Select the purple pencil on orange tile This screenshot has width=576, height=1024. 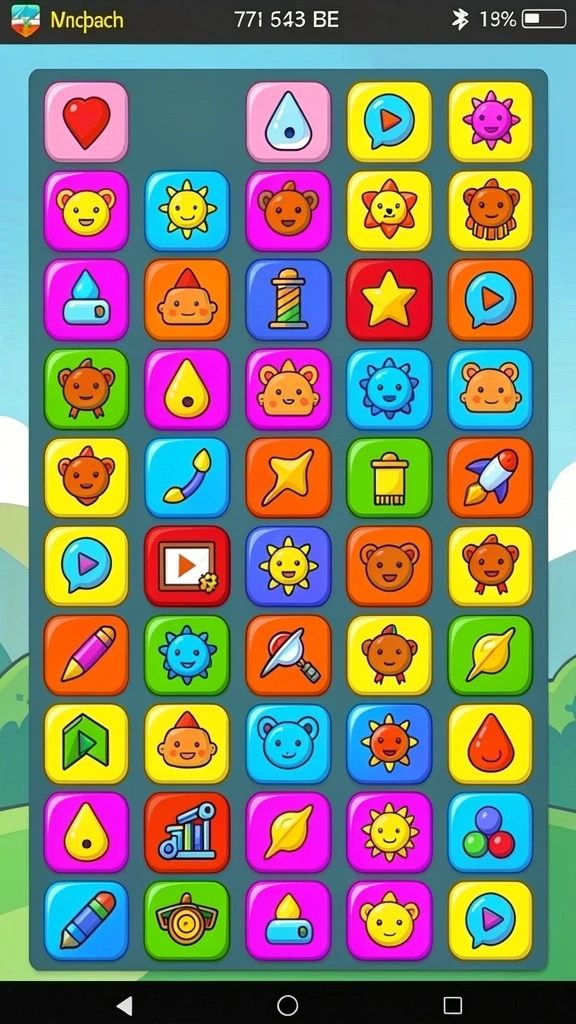[x=86, y=655]
